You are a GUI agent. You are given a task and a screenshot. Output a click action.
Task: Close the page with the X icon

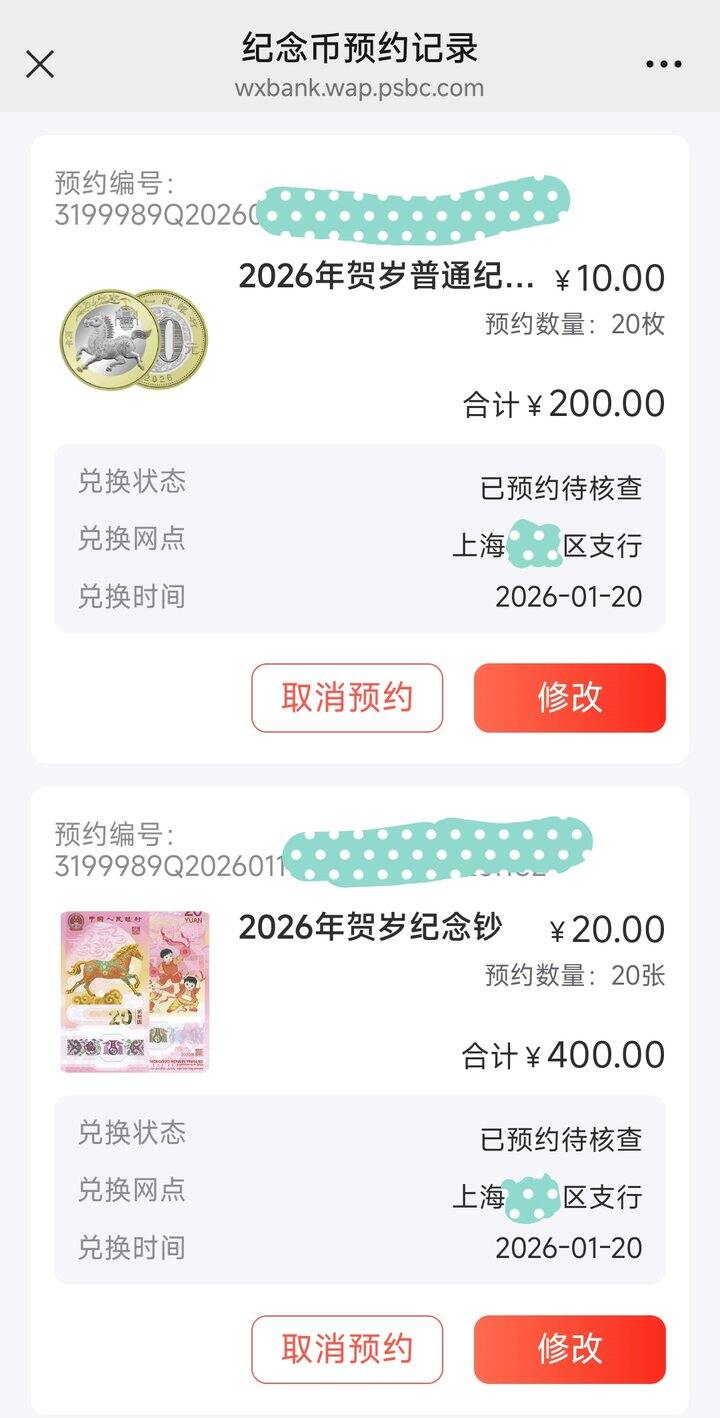(40, 64)
